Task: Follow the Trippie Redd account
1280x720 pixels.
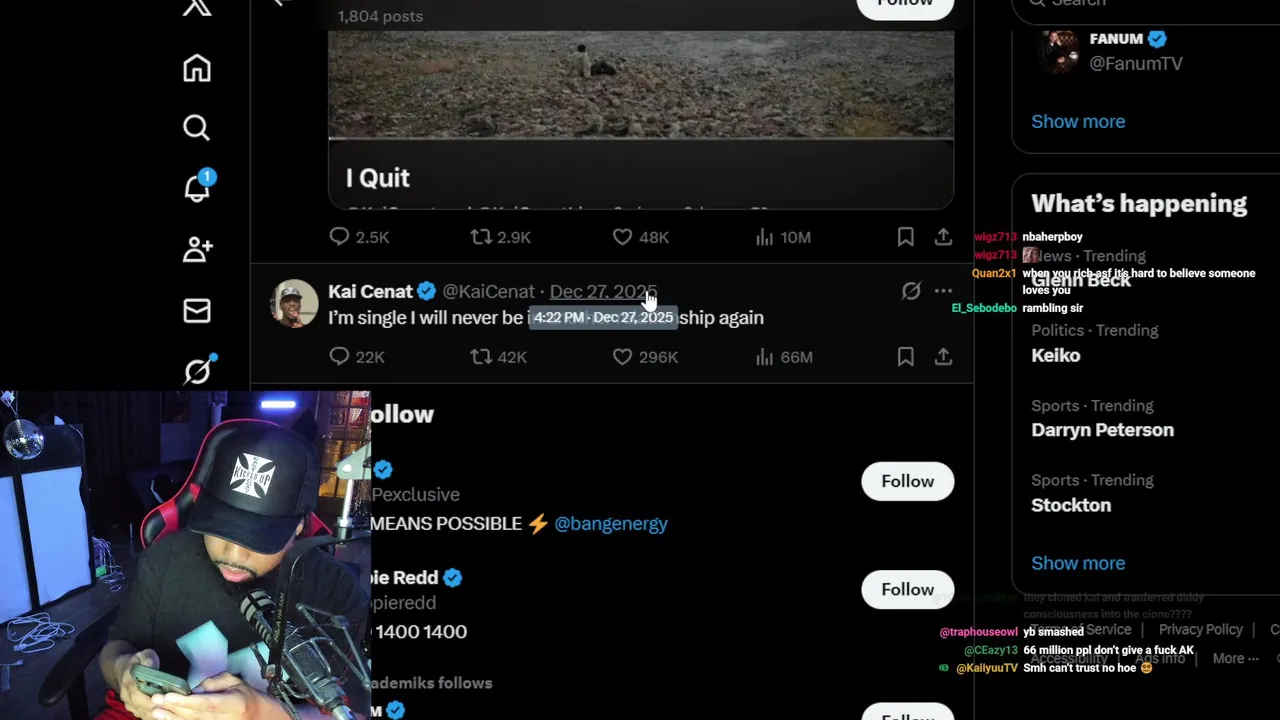Action: point(907,589)
